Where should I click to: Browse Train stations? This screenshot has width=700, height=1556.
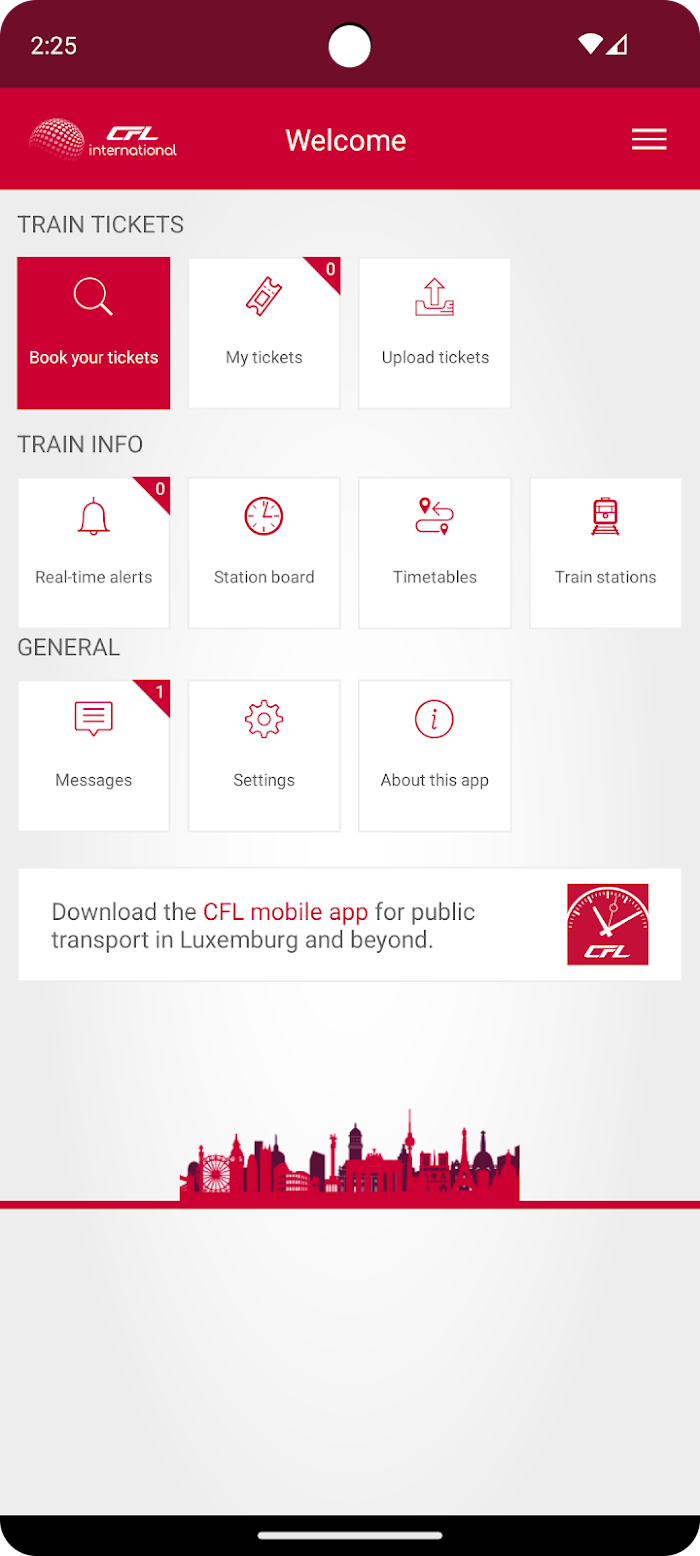pyautogui.click(x=606, y=553)
